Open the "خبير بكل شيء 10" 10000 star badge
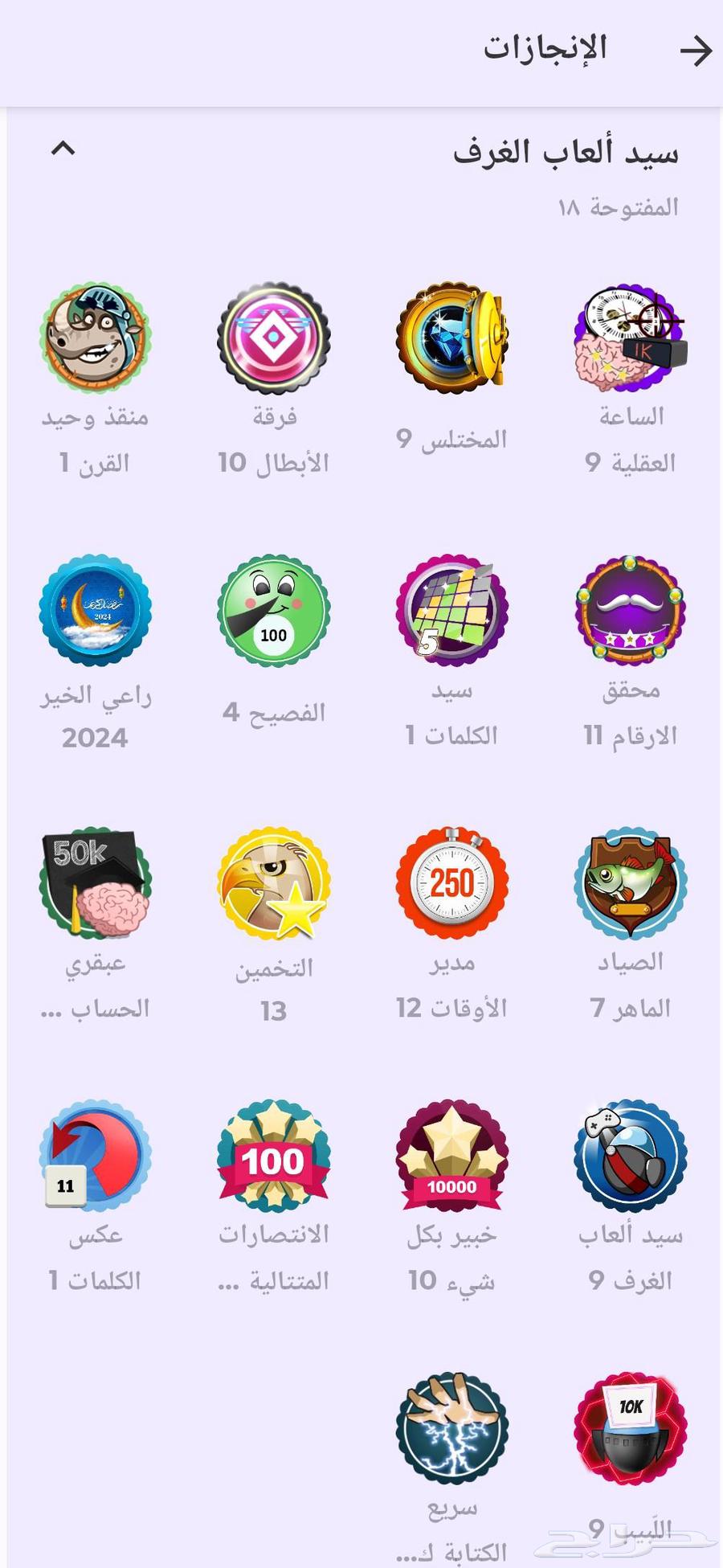This screenshot has width=723, height=1568. [x=451, y=1157]
